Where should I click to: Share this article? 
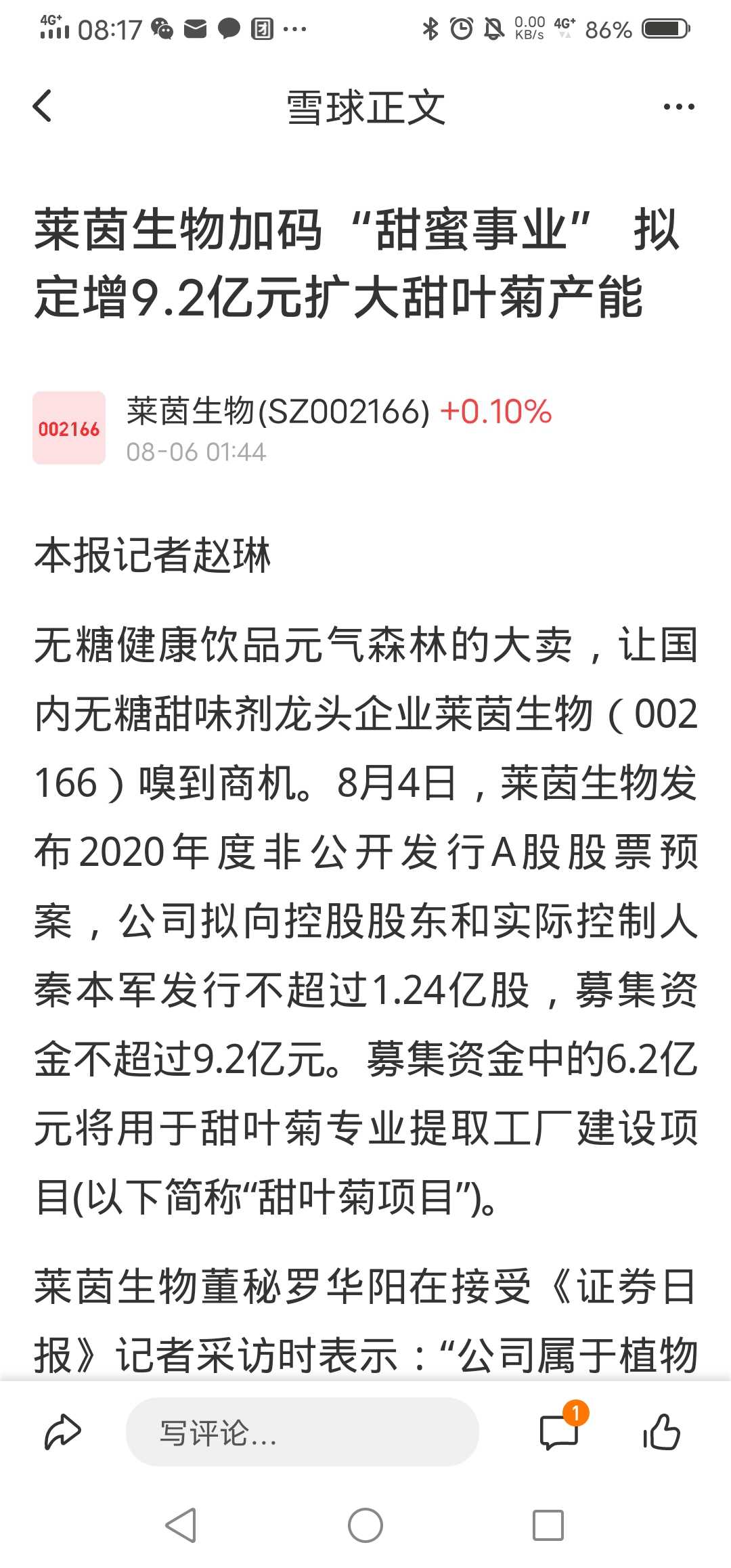coord(62,1432)
